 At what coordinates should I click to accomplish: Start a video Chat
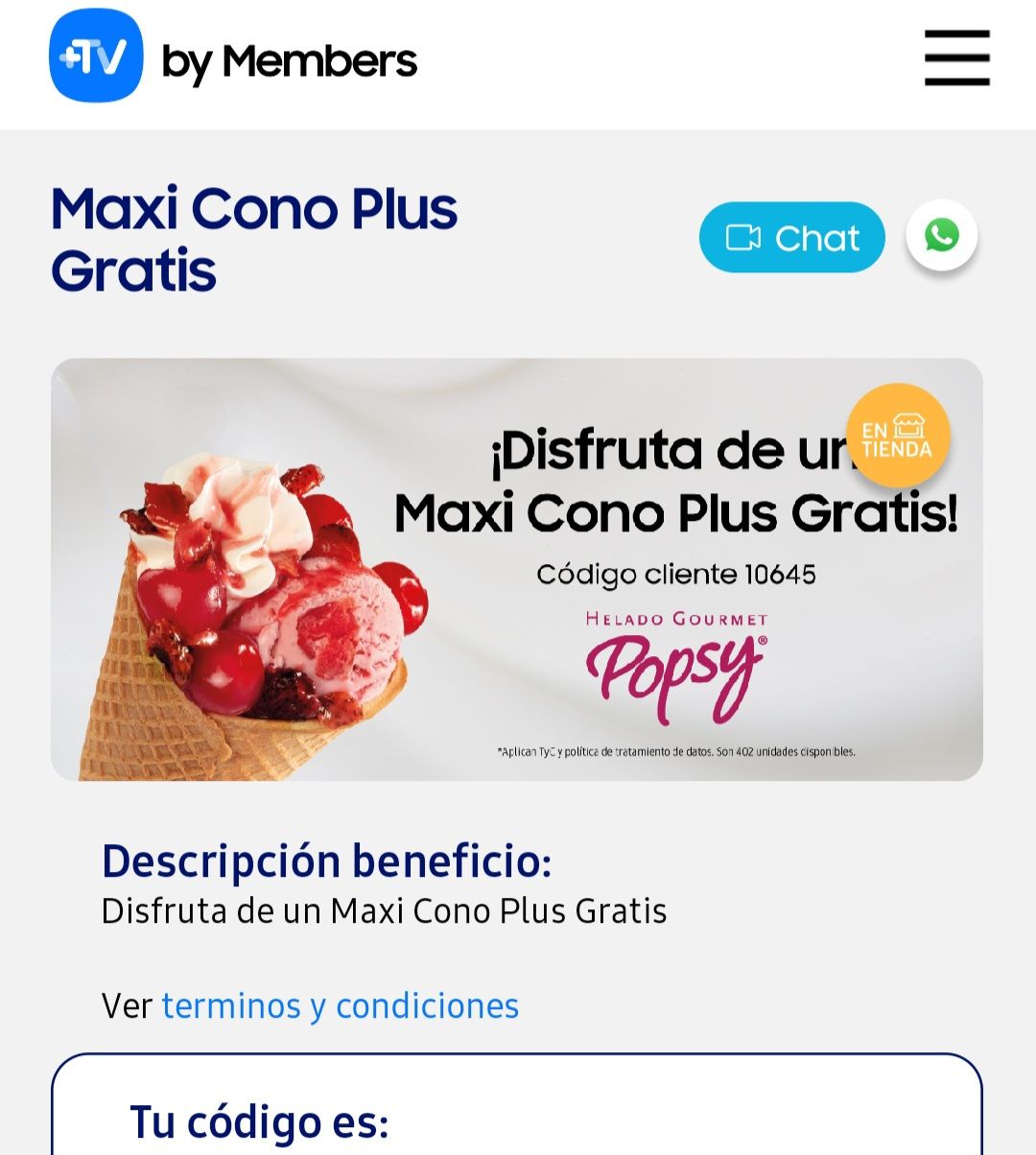pos(791,237)
